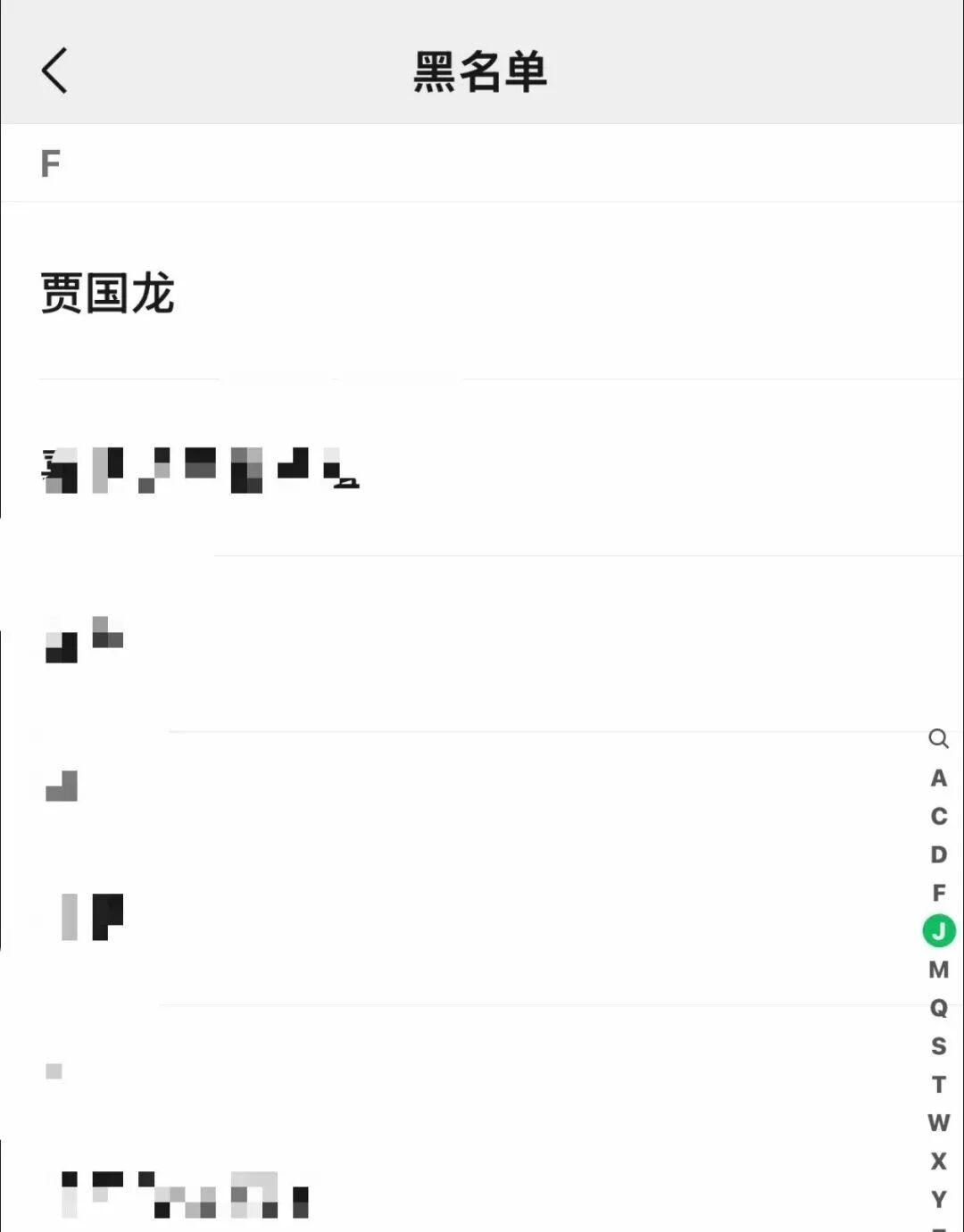This screenshot has width=964, height=1232.
Task: Jump to letter C in index
Action: (938, 817)
